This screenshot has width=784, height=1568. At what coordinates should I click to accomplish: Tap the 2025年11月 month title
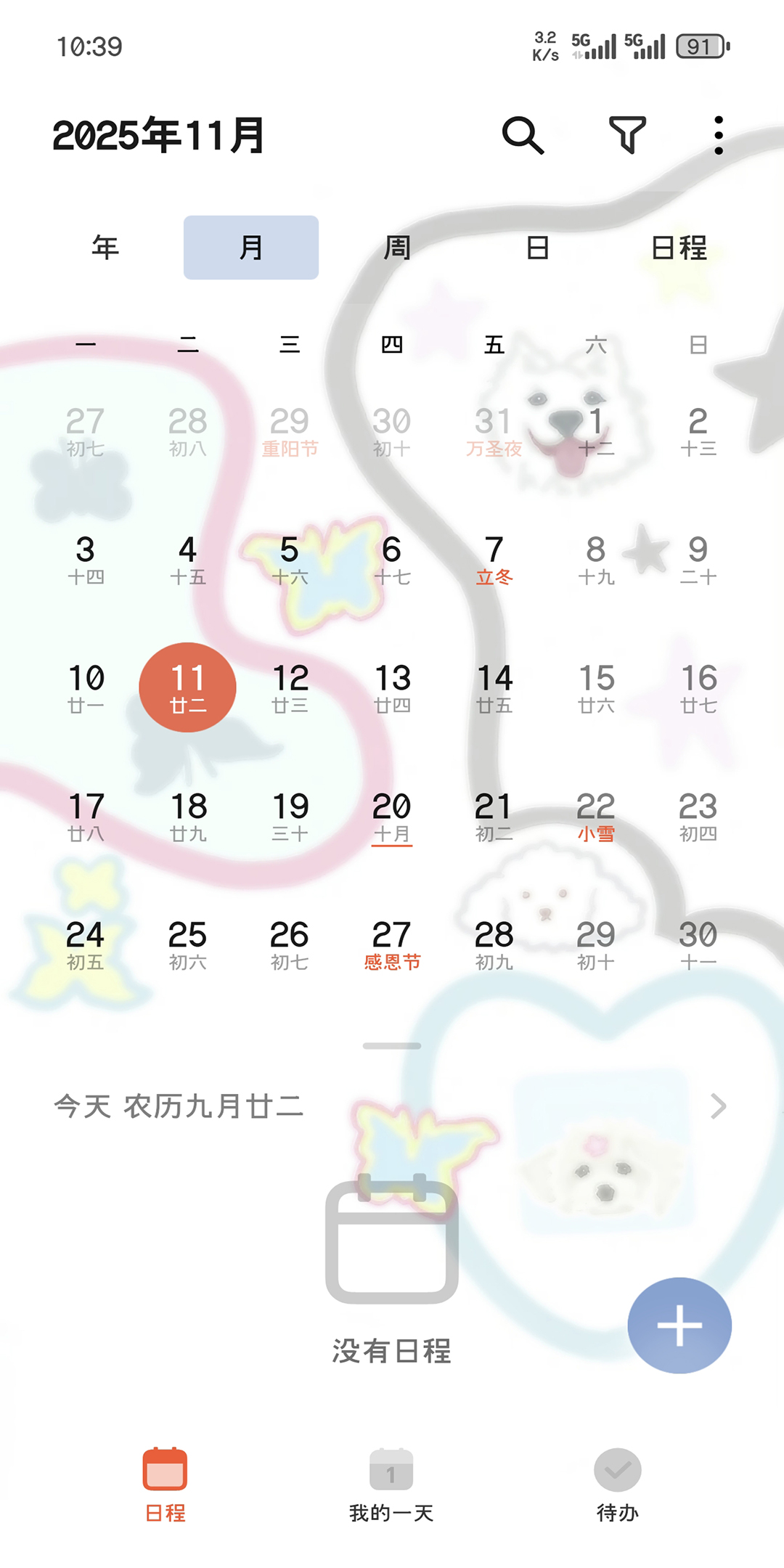coord(158,136)
